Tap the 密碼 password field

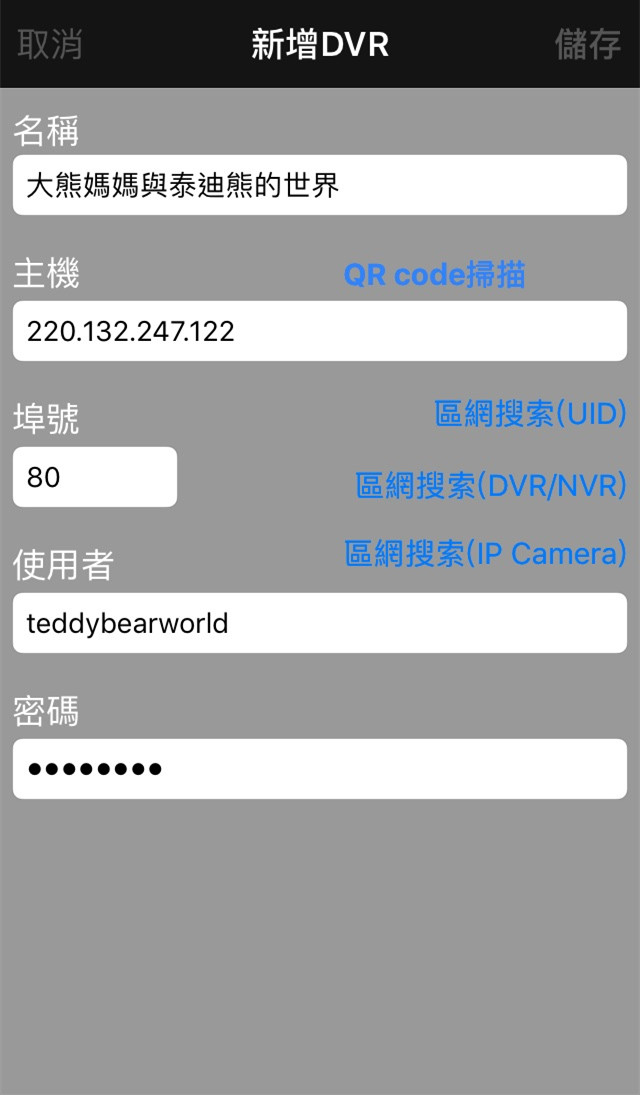click(320, 769)
